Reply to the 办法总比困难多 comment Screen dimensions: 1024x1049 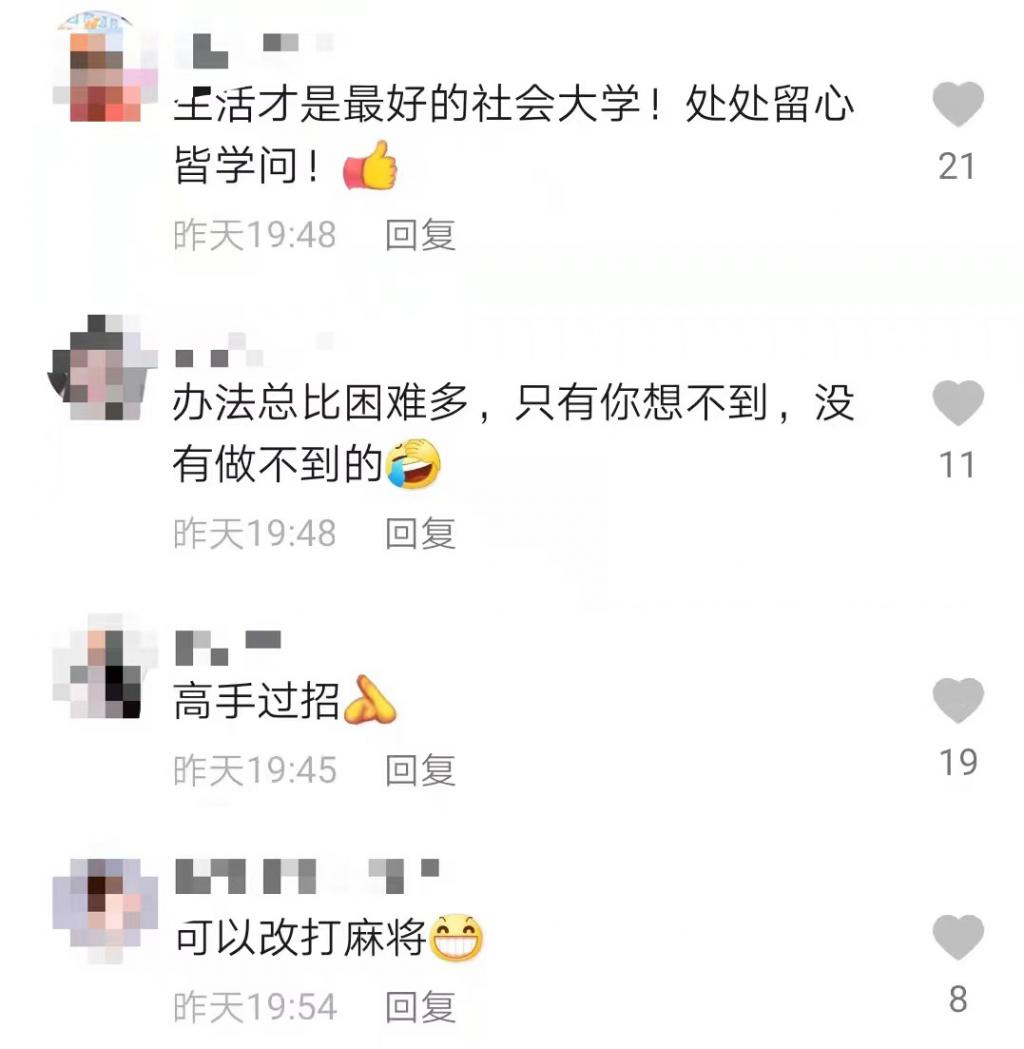pyautogui.click(x=420, y=534)
